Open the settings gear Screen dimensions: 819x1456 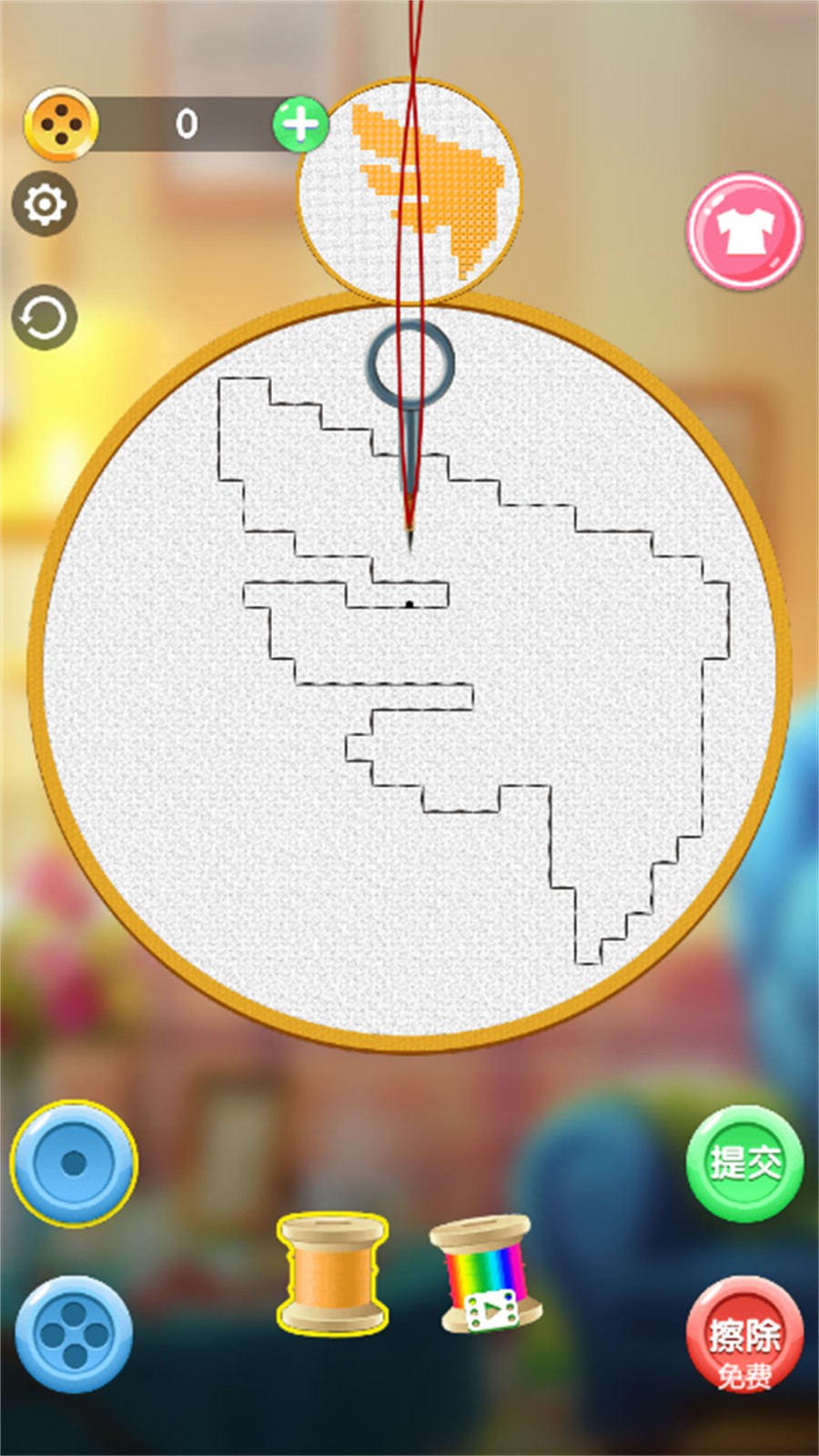click(x=44, y=204)
